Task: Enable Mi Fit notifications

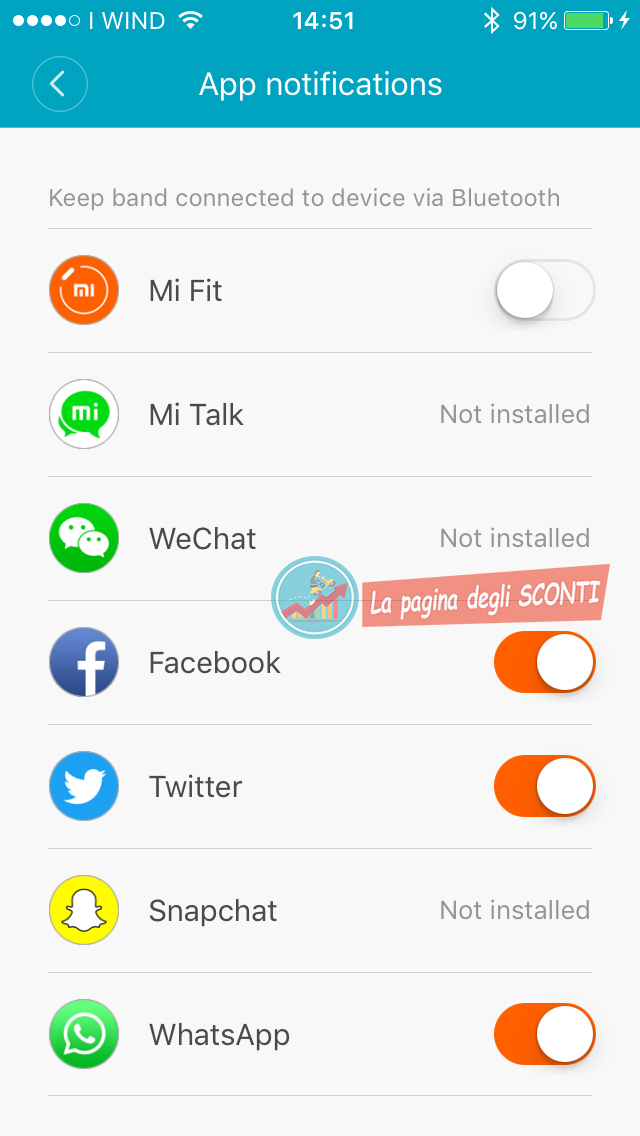Action: [545, 291]
